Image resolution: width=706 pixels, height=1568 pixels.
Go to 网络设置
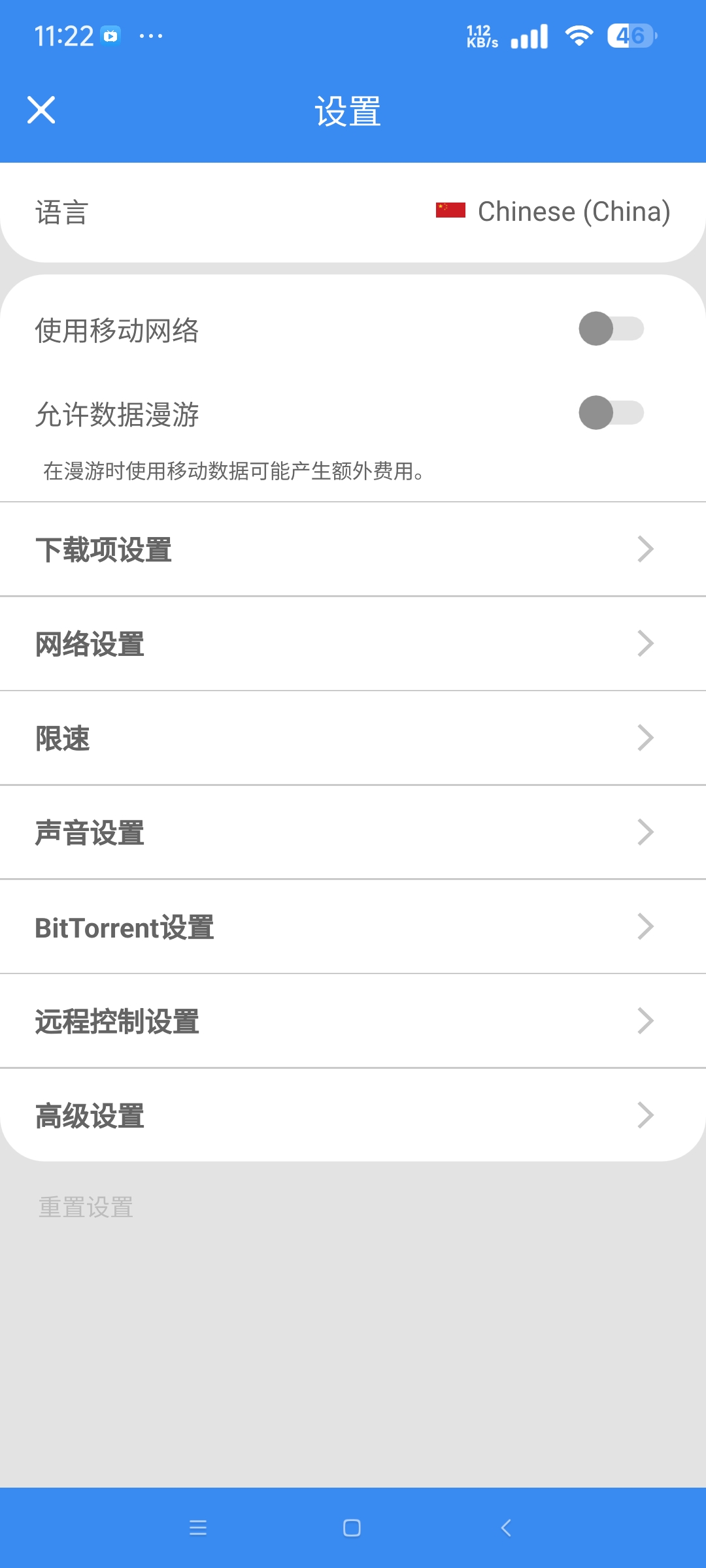tap(353, 644)
